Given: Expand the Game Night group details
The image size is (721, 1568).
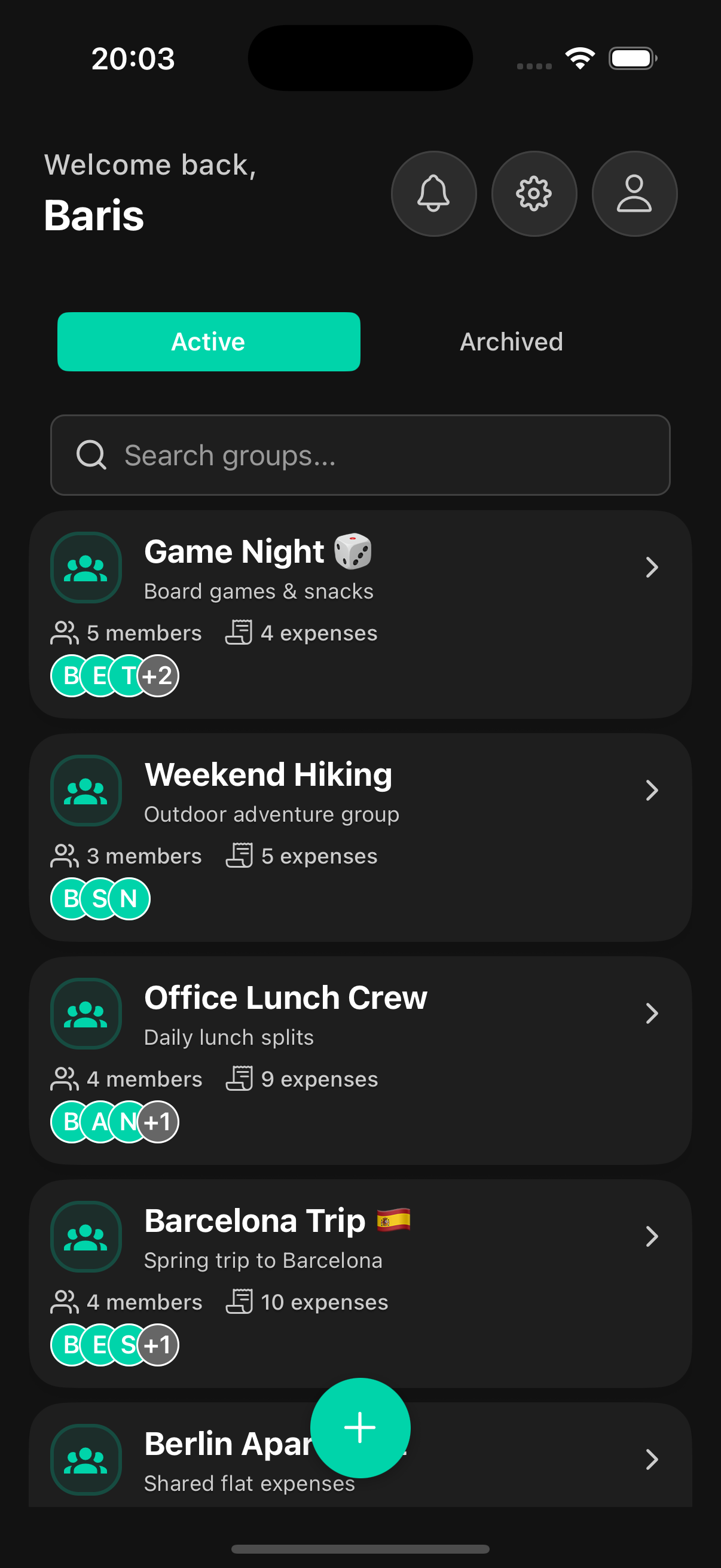Looking at the screenshot, I should coord(652,567).
